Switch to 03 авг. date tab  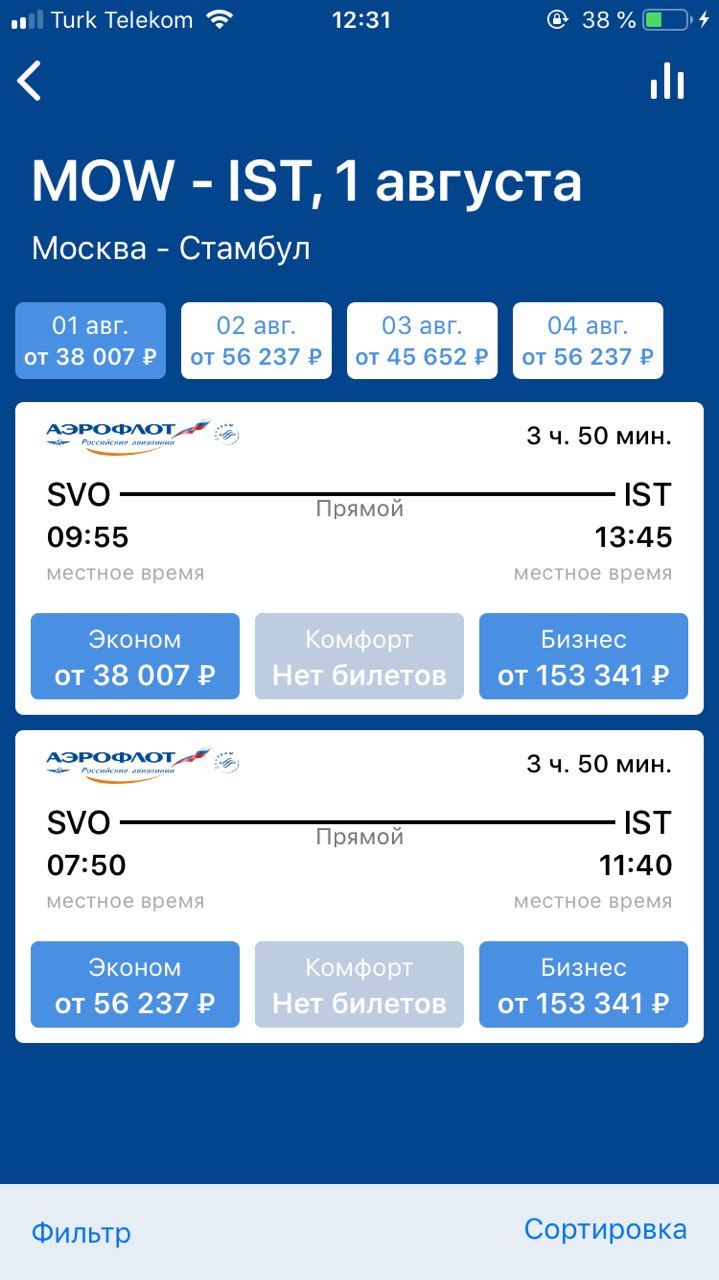(x=422, y=341)
